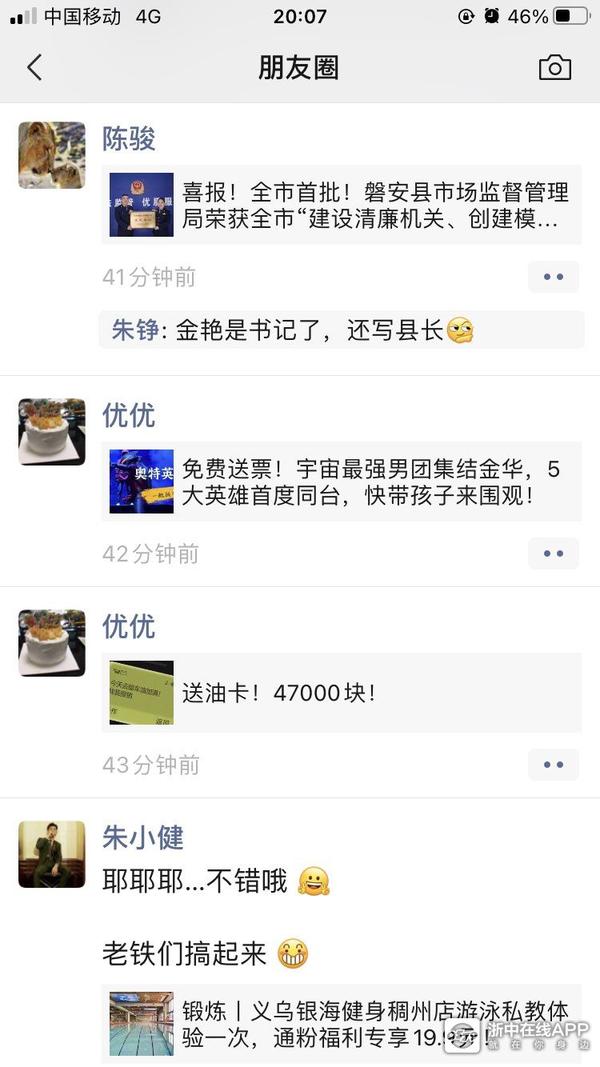Tap the name 朱小健

pyautogui.click(x=143, y=837)
